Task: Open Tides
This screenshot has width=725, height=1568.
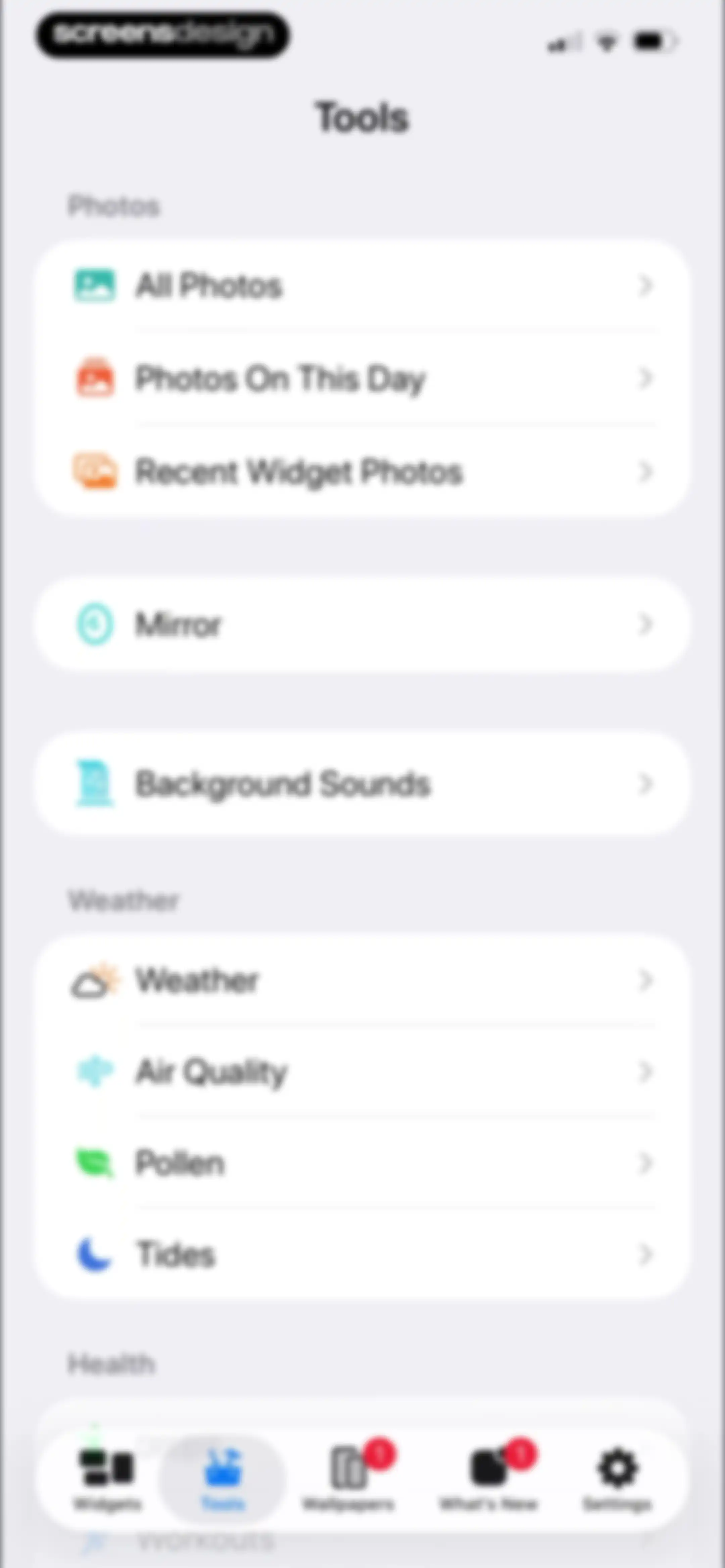Action: click(x=363, y=1254)
